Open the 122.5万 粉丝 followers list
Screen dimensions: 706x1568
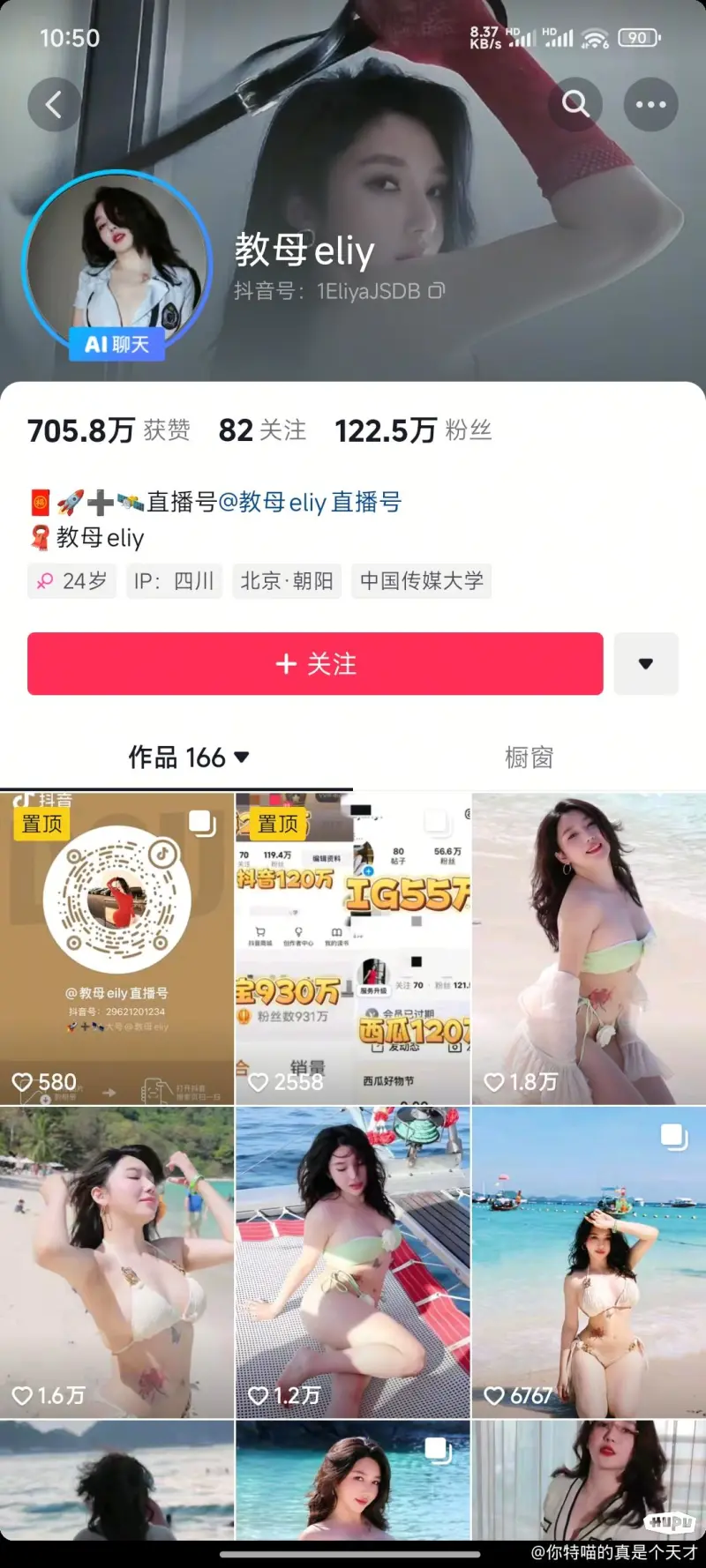413,430
